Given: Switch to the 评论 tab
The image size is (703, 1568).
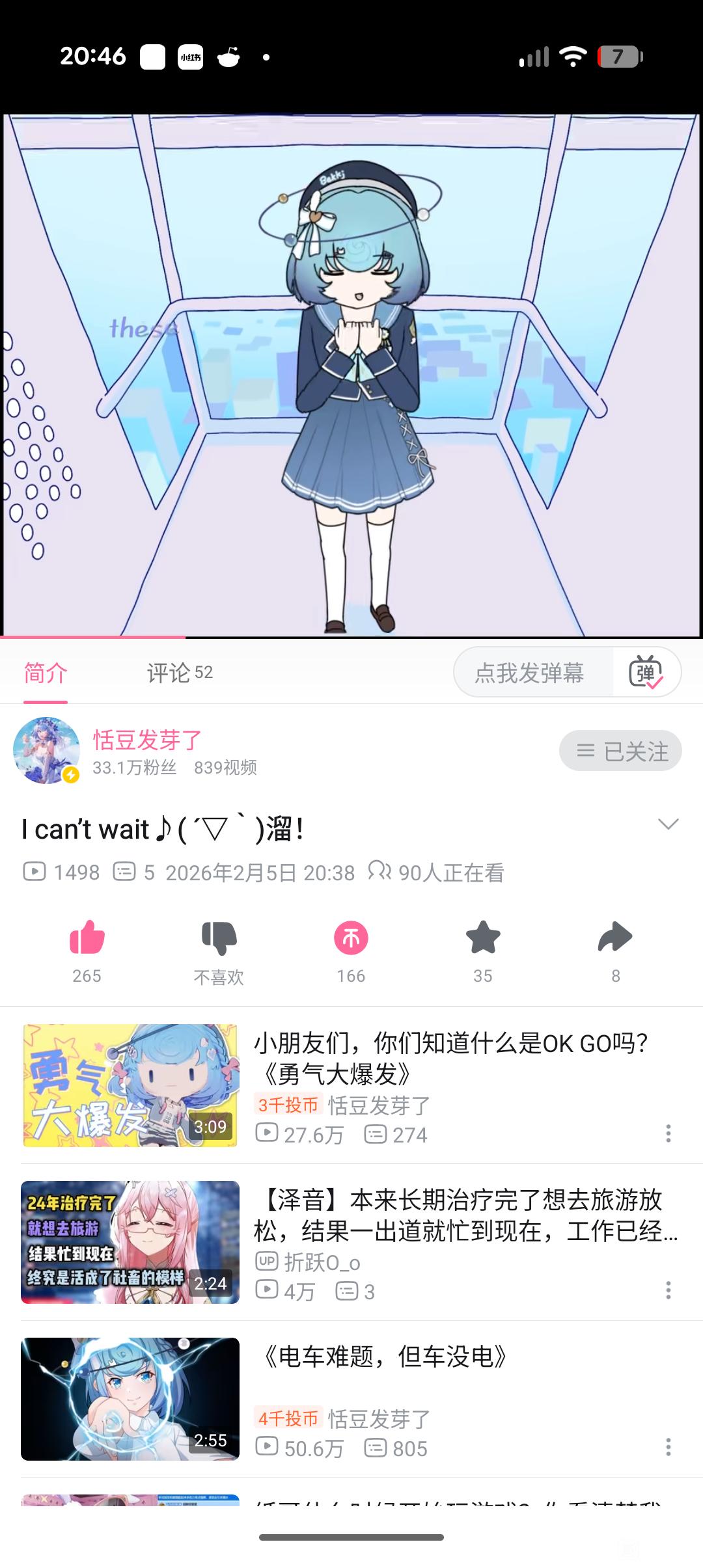Looking at the screenshot, I should click(x=180, y=673).
